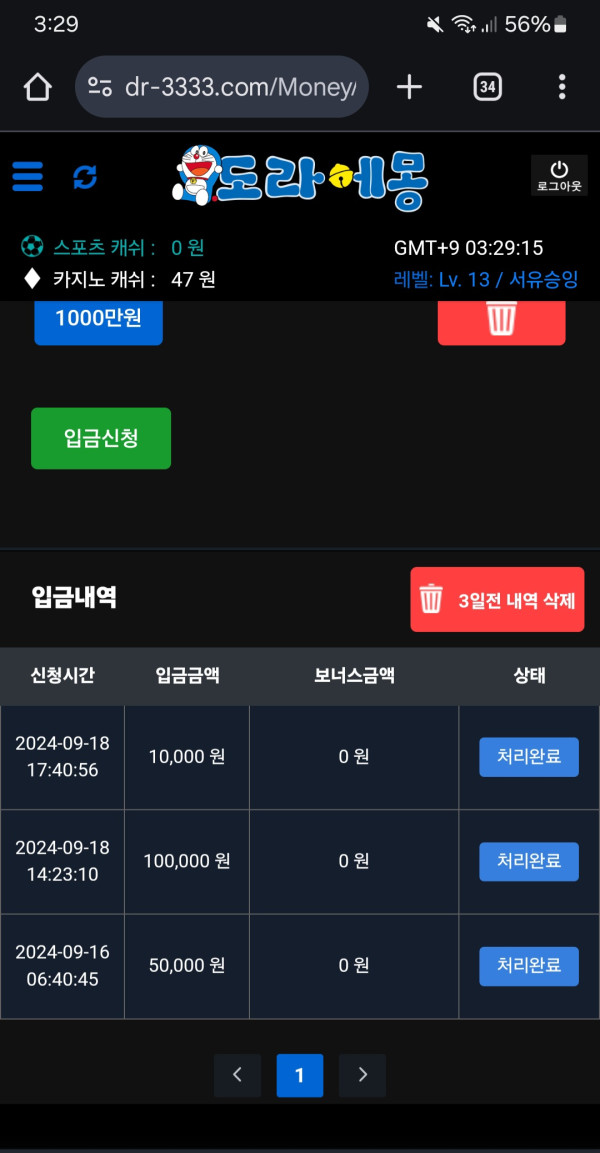This screenshot has width=600, height=1153.
Task: Select the 1000만원 amount button
Action: click(x=98, y=320)
